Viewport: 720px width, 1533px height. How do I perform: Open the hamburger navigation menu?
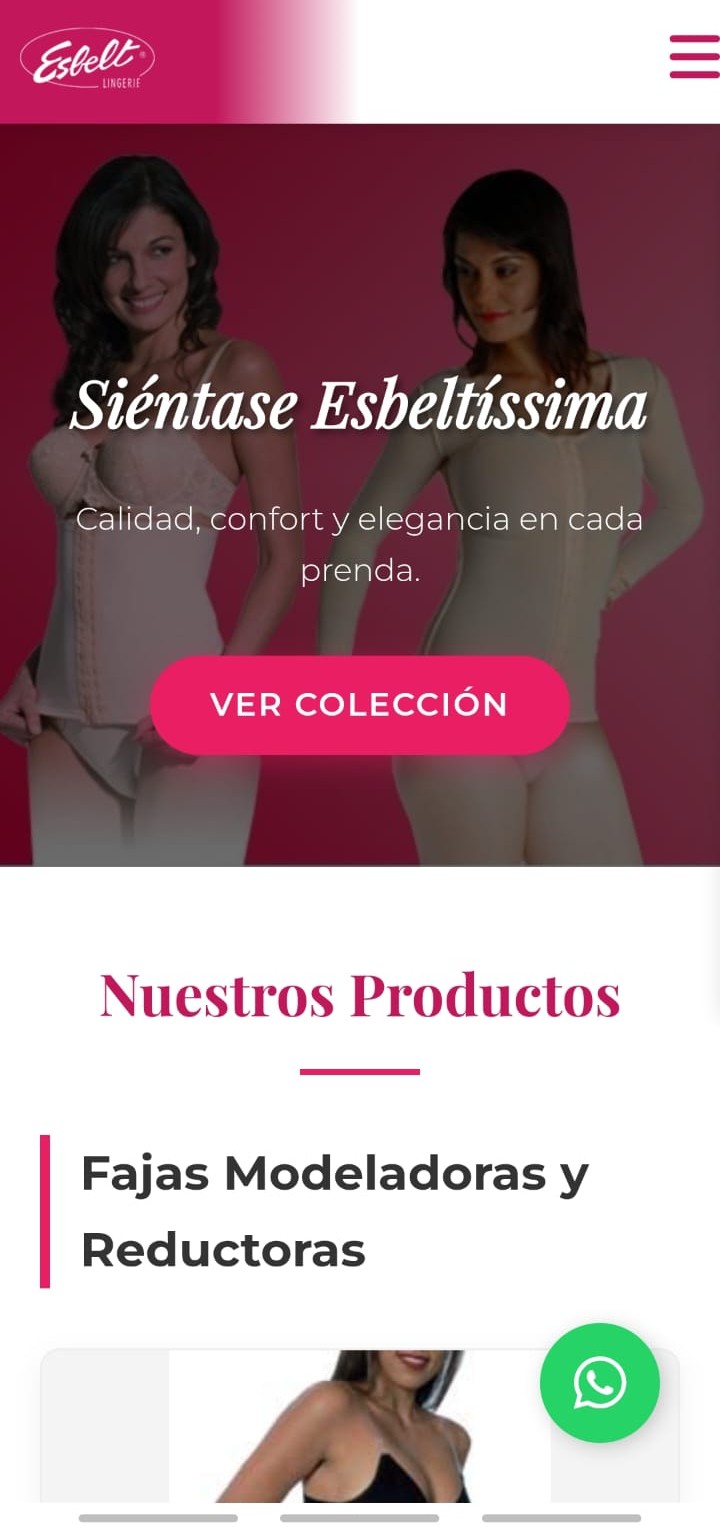point(693,58)
